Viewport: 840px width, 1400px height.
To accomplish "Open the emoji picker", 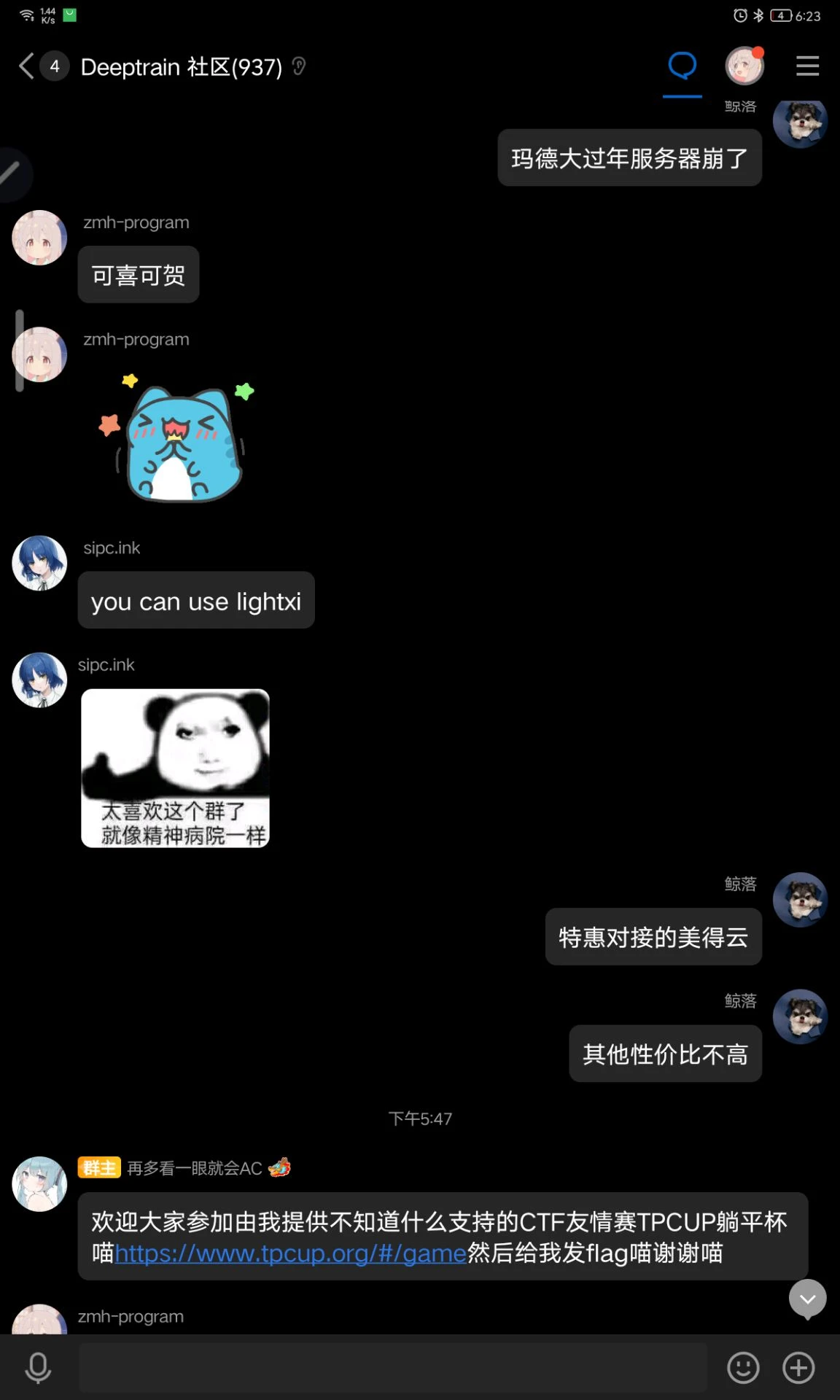I will (743, 1367).
